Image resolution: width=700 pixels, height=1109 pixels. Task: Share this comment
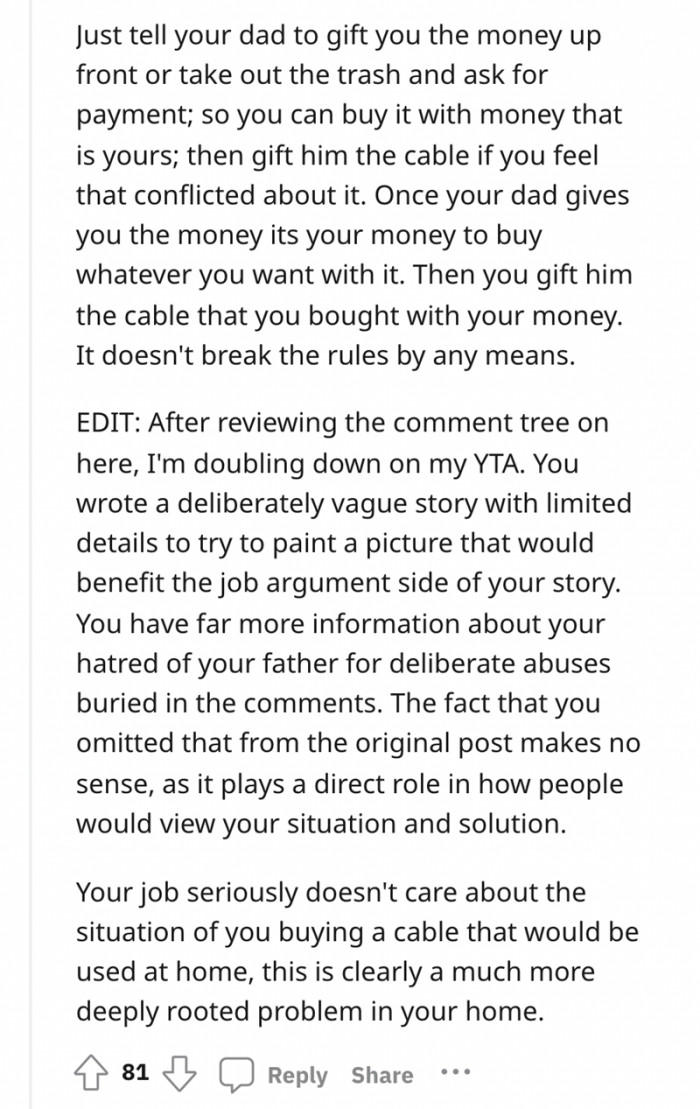coord(382,1075)
